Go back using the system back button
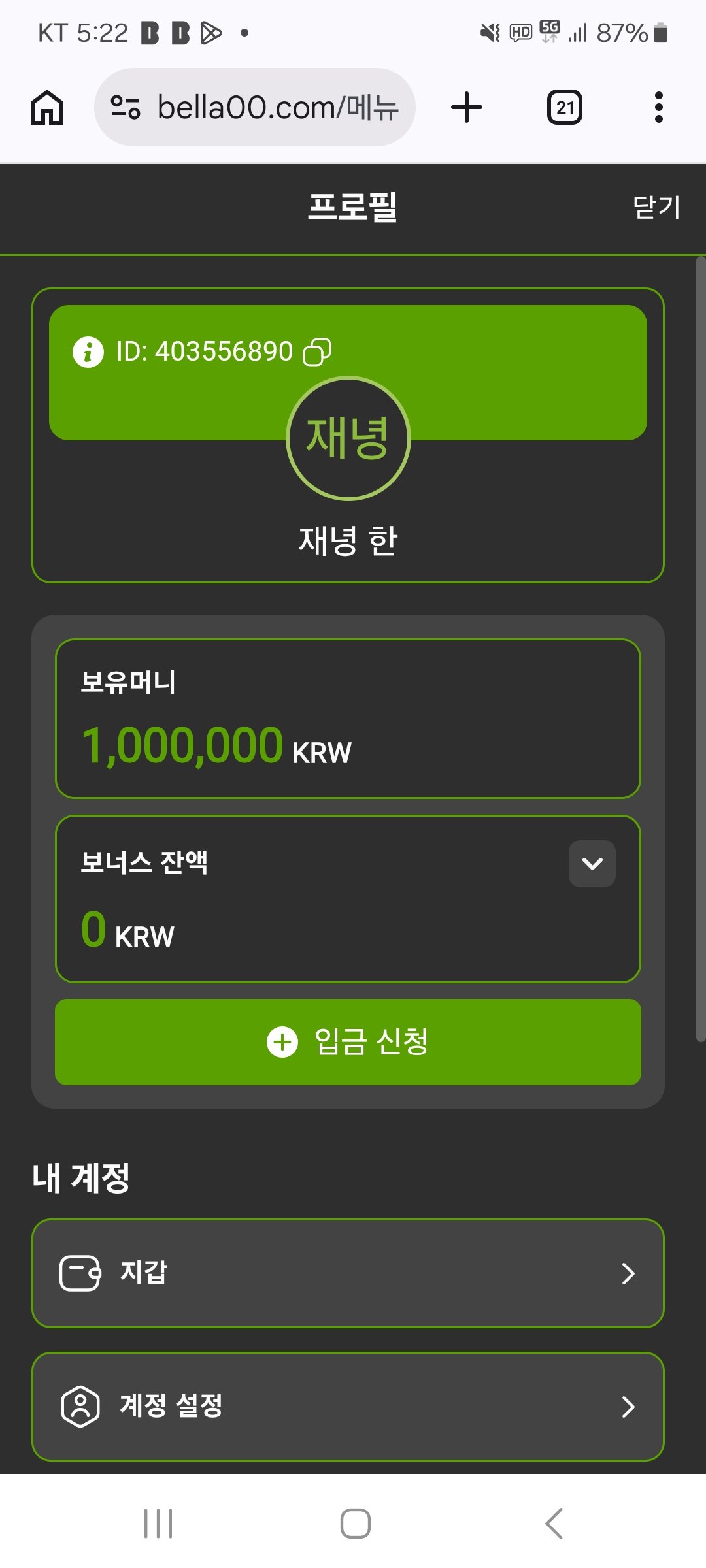The height and width of the screenshot is (1568, 706). (554, 1524)
